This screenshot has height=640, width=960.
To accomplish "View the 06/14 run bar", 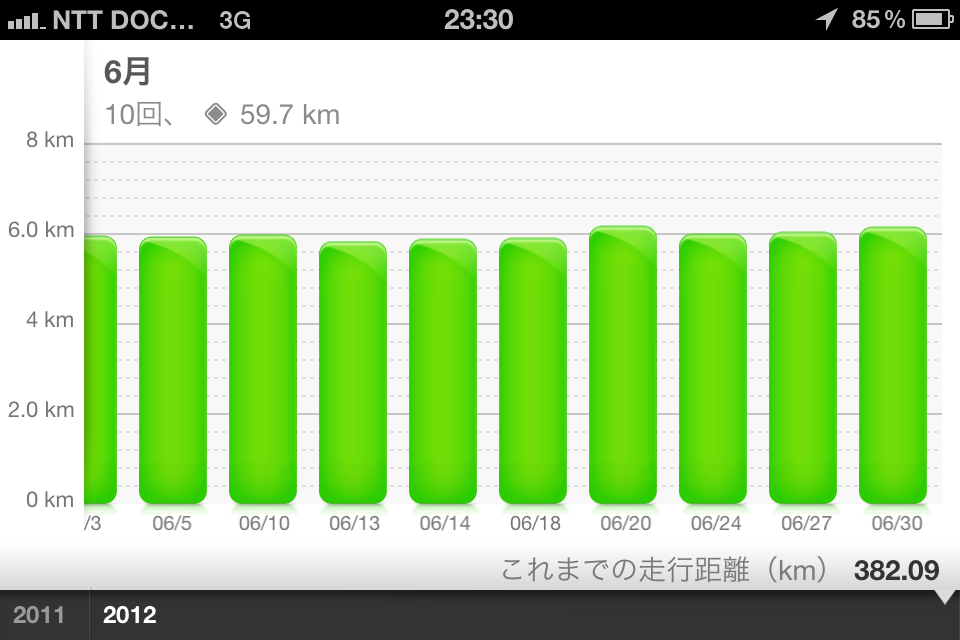I will point(443,371).
